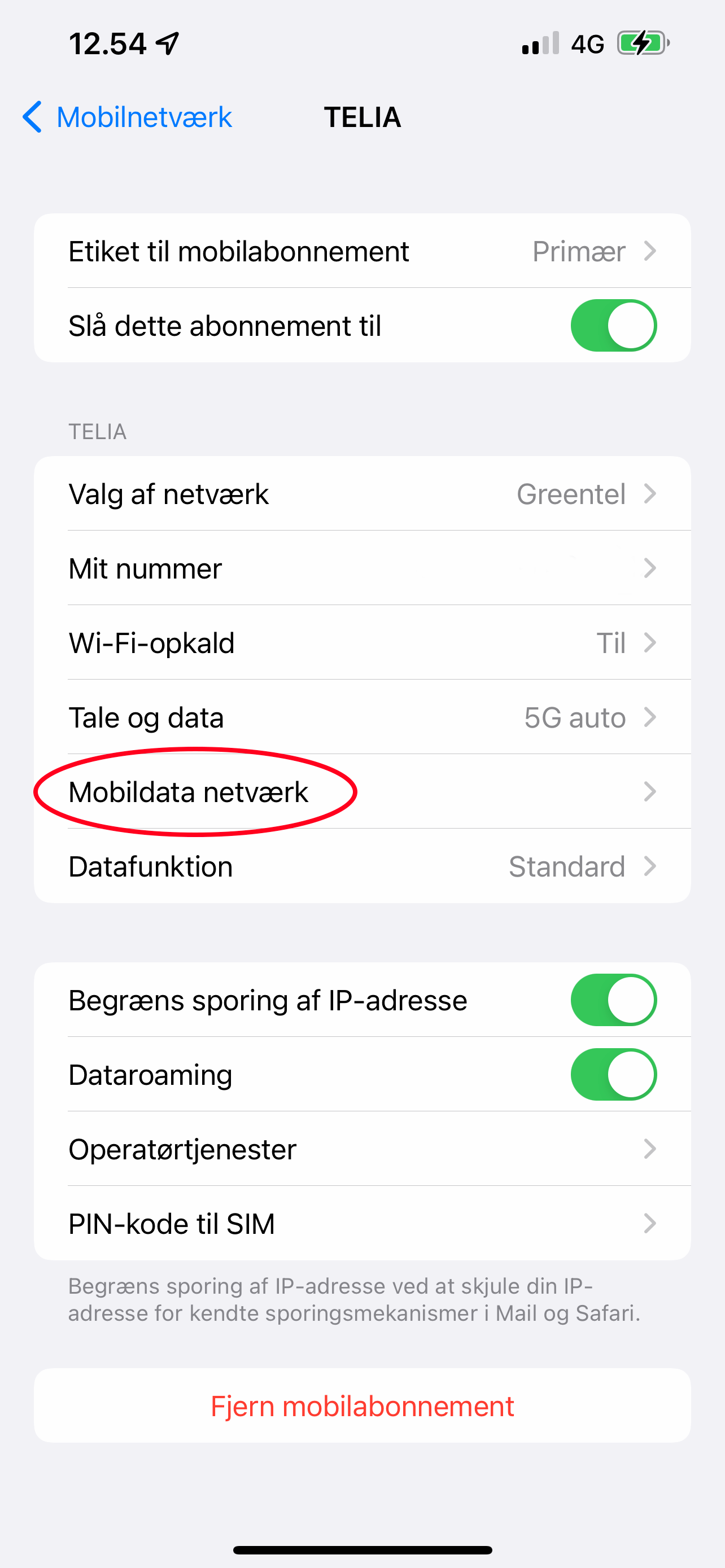Open Mobildata netværk settings
The width and height of the screenshot is (725, 1568).
(362, 792)
